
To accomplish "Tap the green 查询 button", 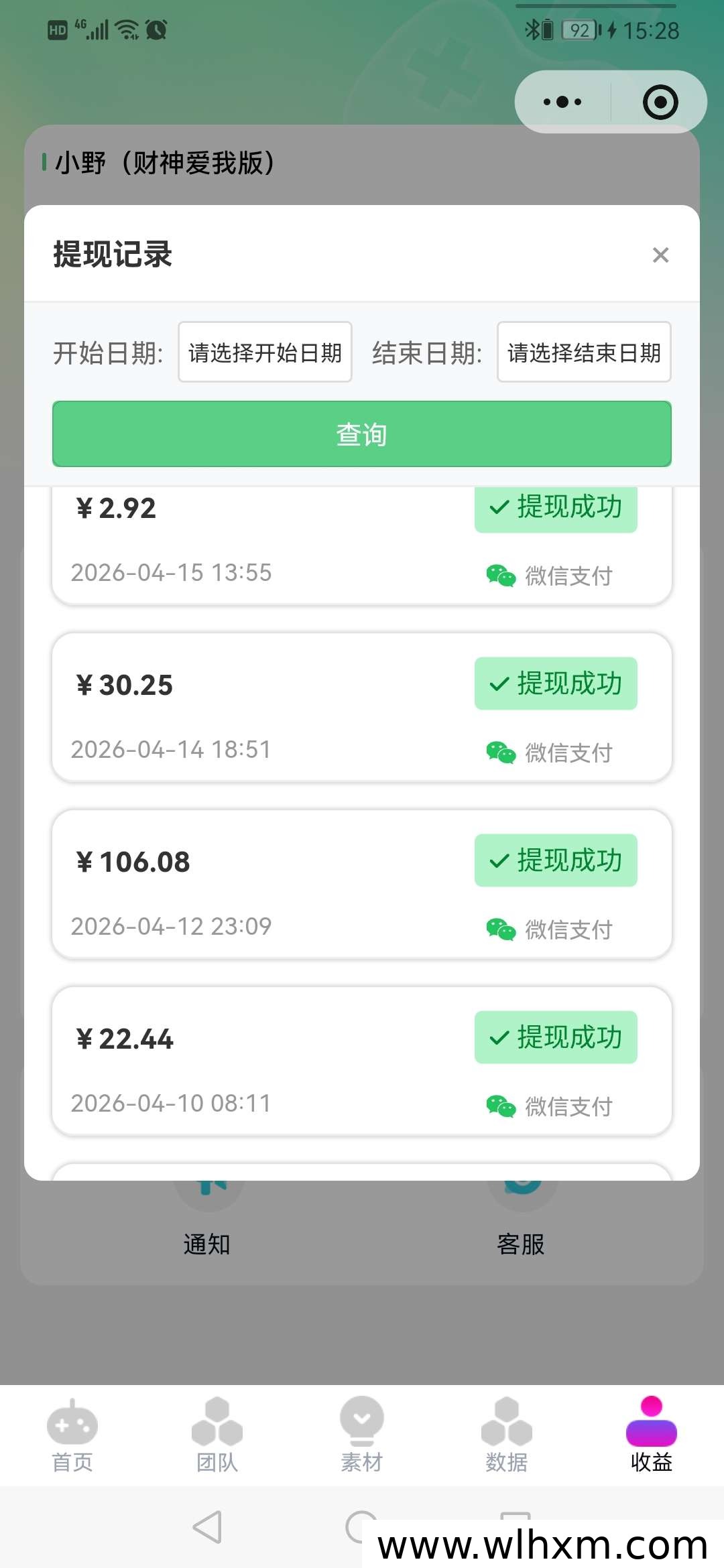I will [x=362, y=434].
